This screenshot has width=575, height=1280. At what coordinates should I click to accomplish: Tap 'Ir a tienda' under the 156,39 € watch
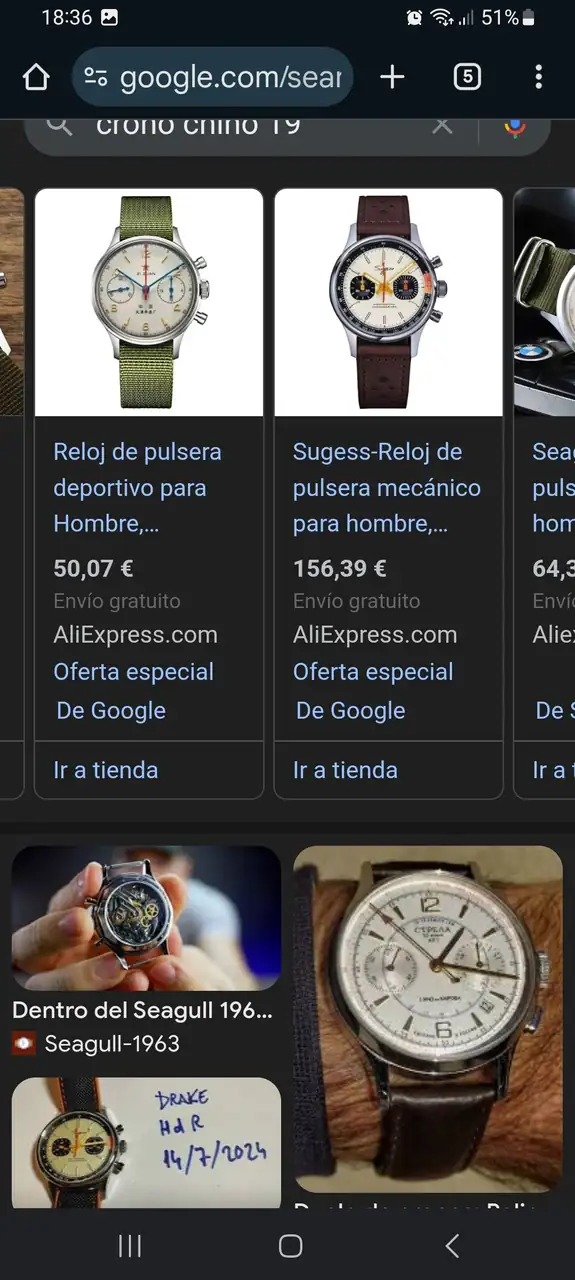[345, 770]
